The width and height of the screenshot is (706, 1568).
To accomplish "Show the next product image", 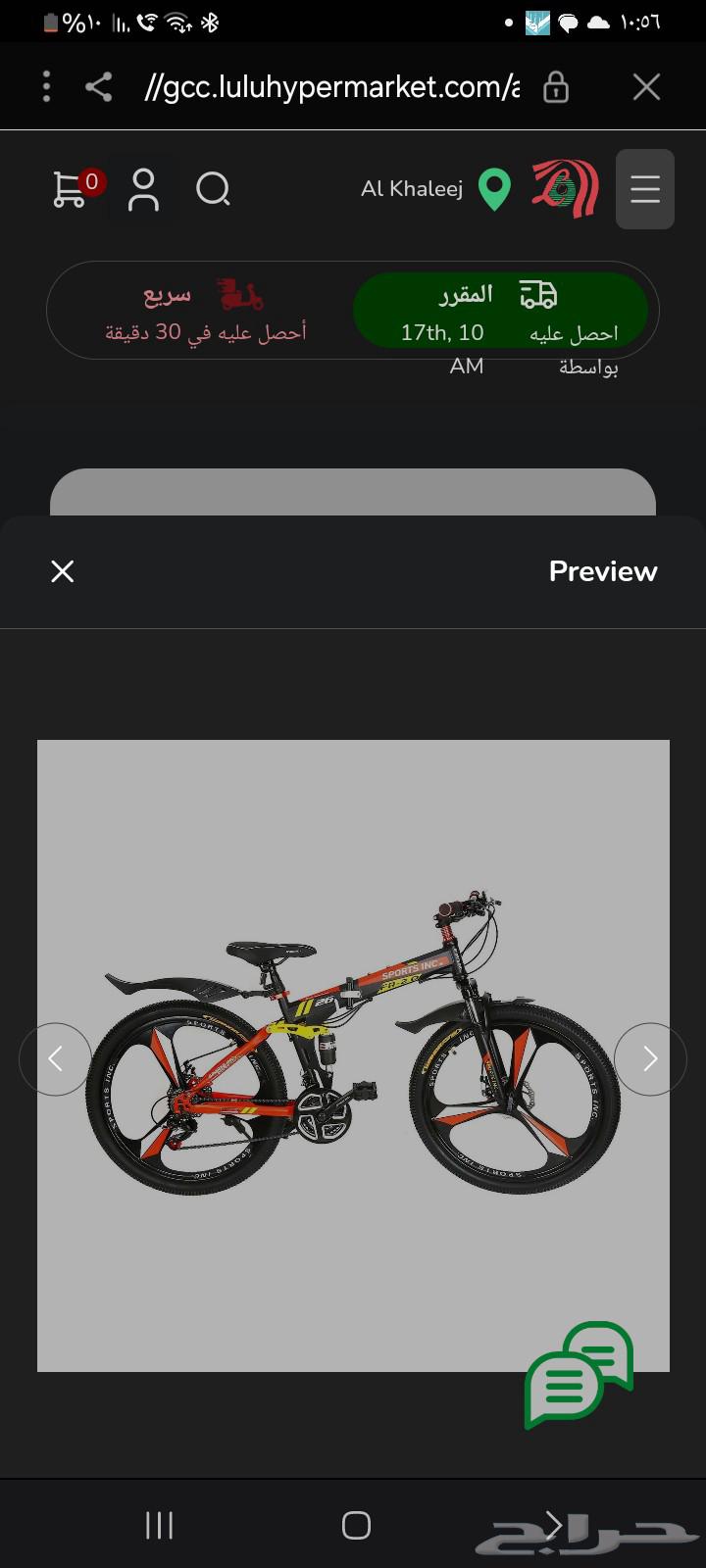I will pos(649,1058).
